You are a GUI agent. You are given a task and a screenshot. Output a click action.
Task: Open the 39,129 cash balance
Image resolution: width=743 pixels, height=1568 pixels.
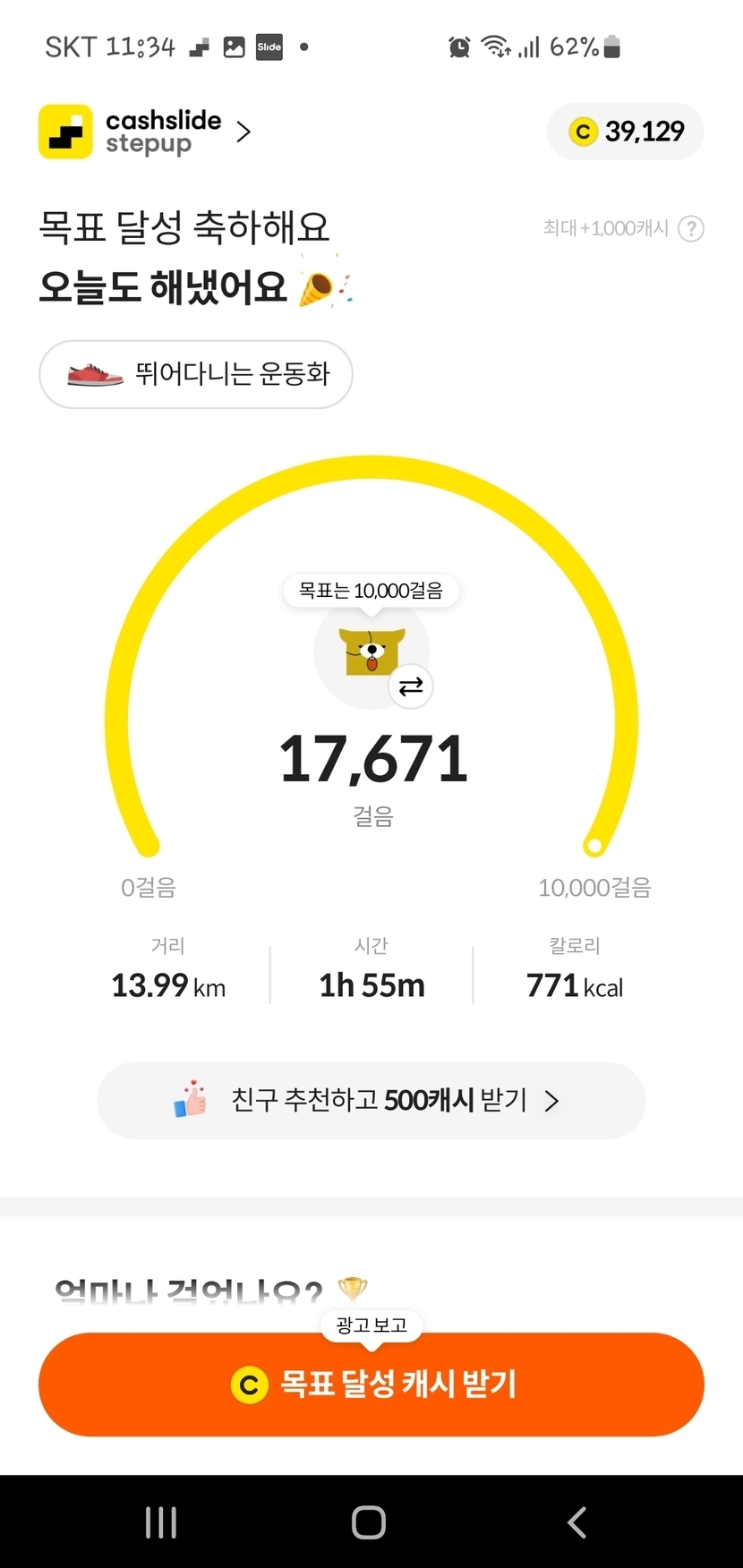click(x=626, y=132)
